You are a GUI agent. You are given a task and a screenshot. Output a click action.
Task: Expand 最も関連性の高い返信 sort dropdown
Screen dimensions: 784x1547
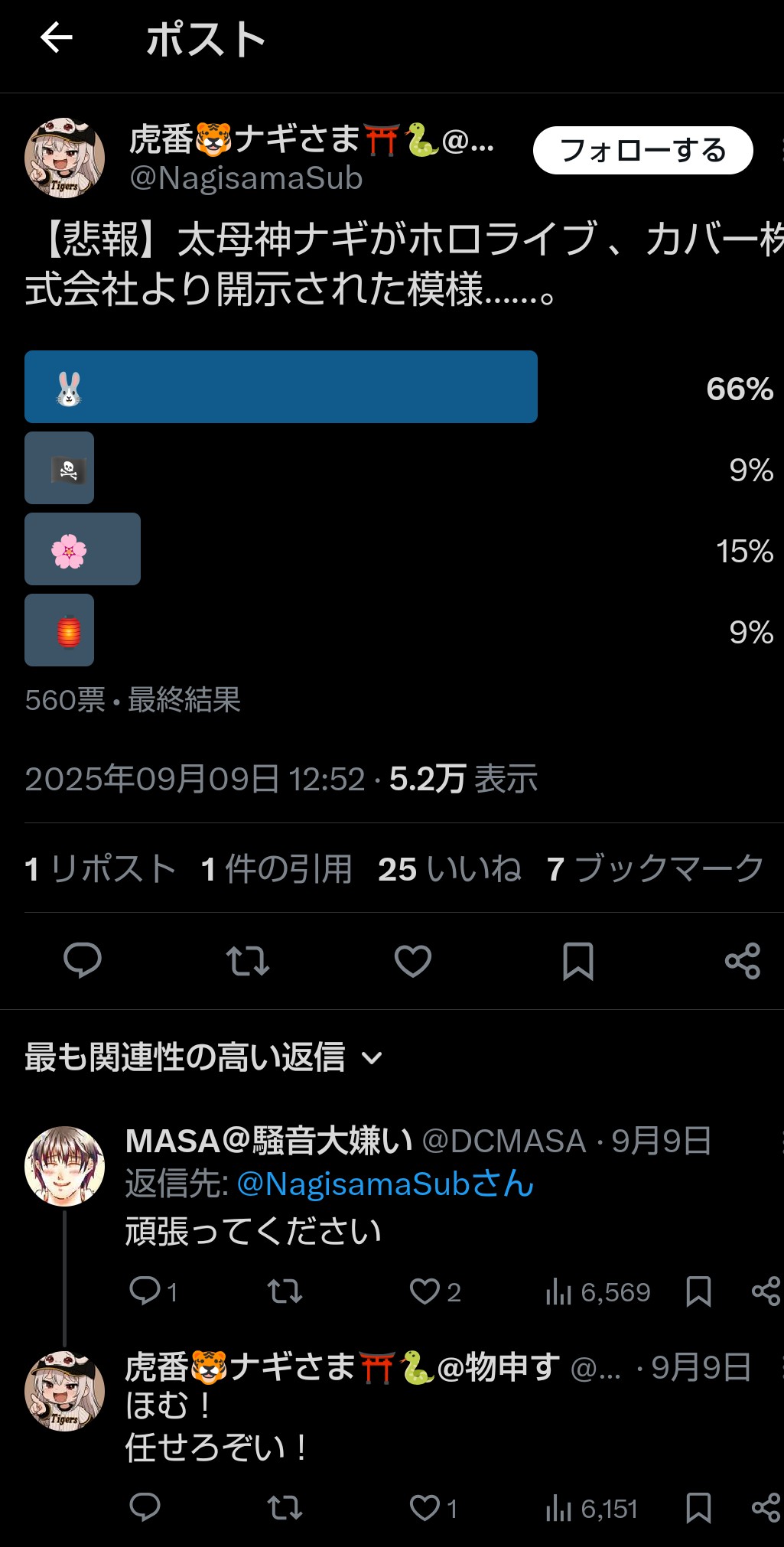[203, 1057]
